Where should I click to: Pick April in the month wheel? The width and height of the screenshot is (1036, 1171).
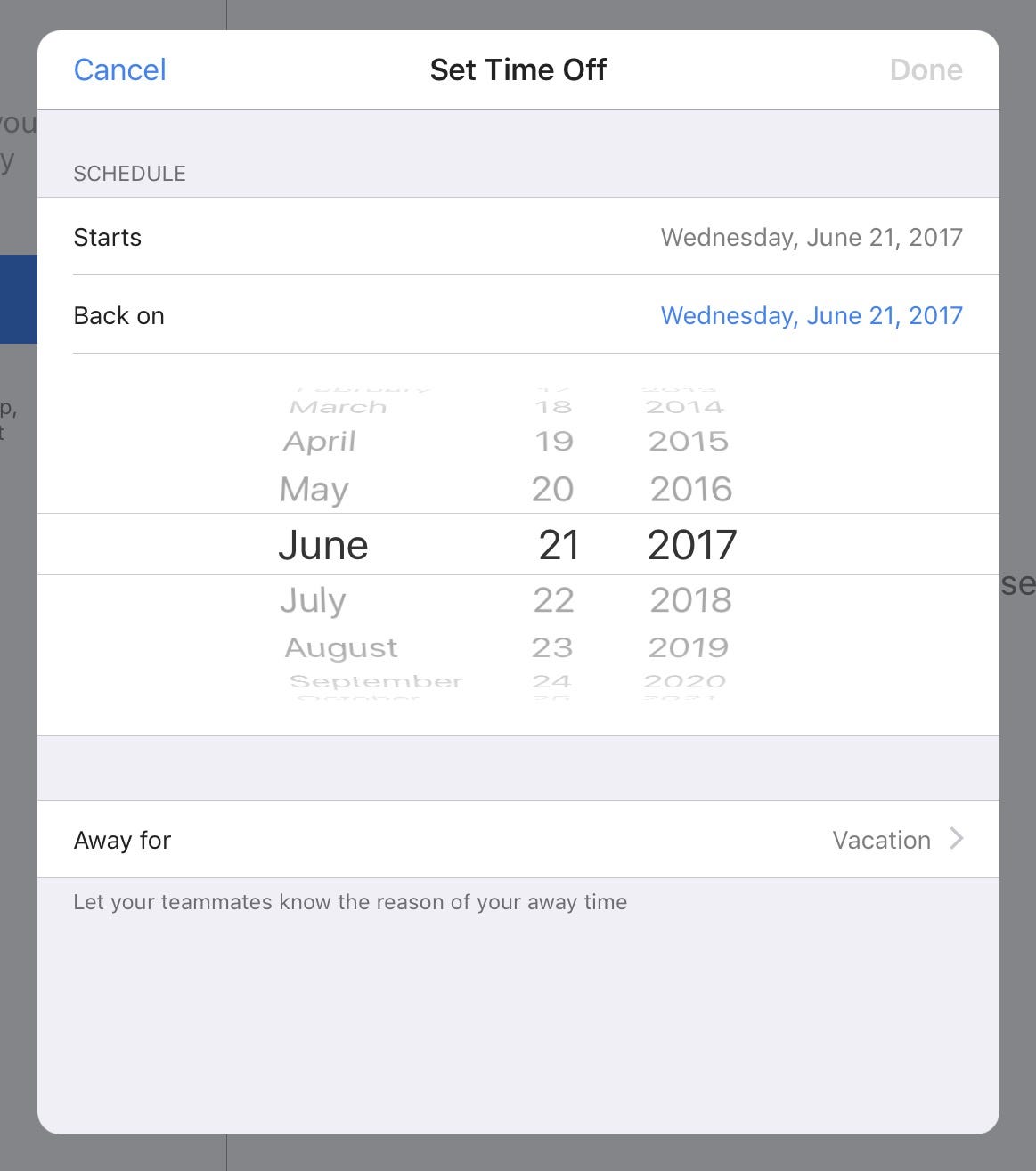pos(320,441)
